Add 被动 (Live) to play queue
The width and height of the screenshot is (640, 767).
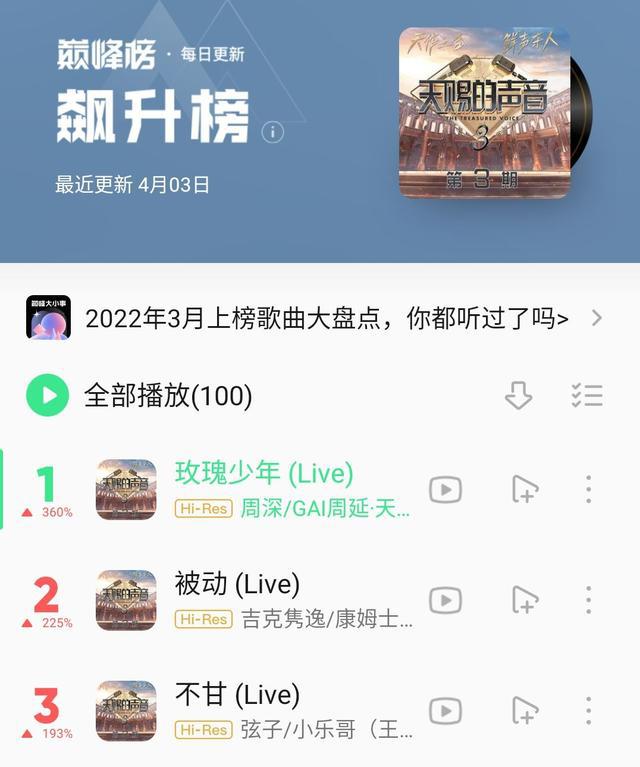coord(524,600)
